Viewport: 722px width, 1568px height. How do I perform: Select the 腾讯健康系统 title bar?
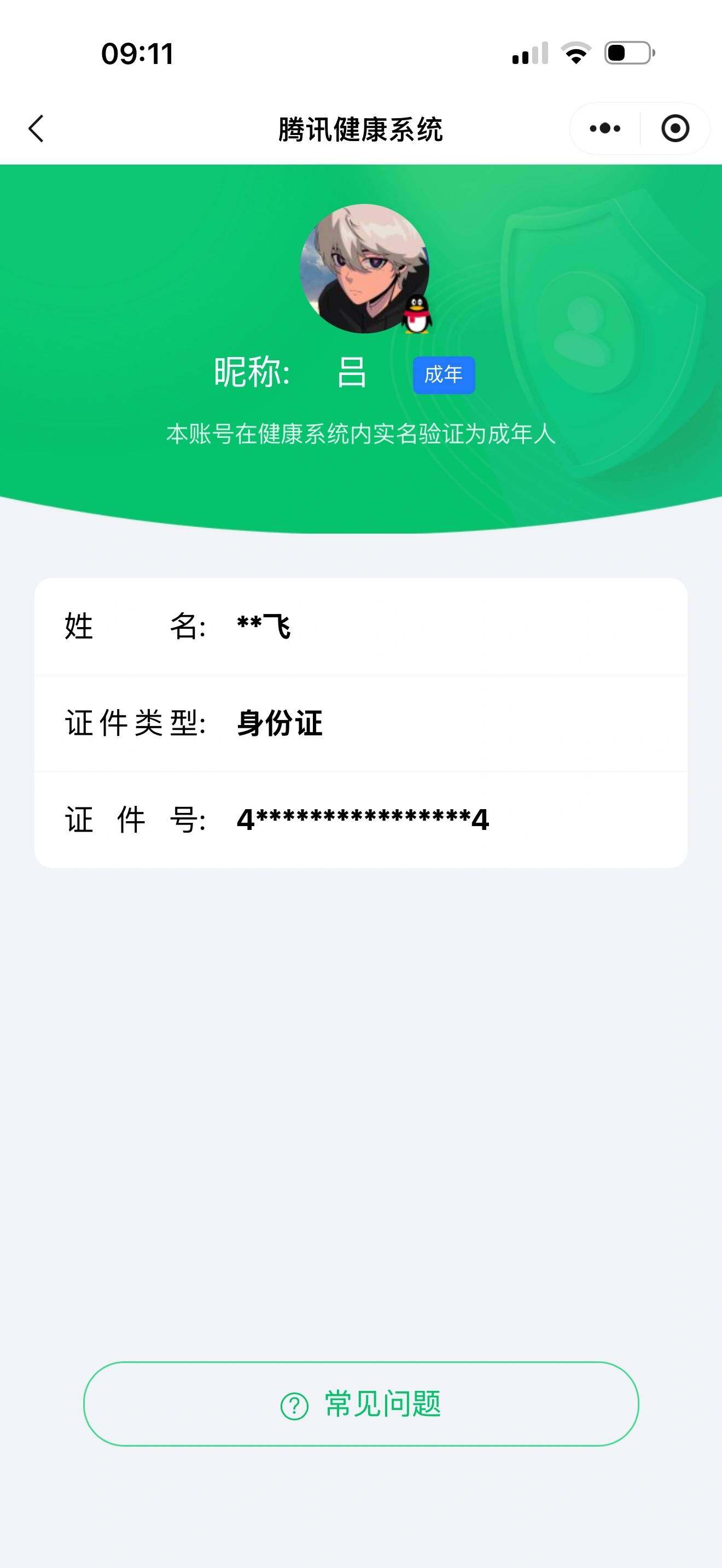[x=361, y=128]
